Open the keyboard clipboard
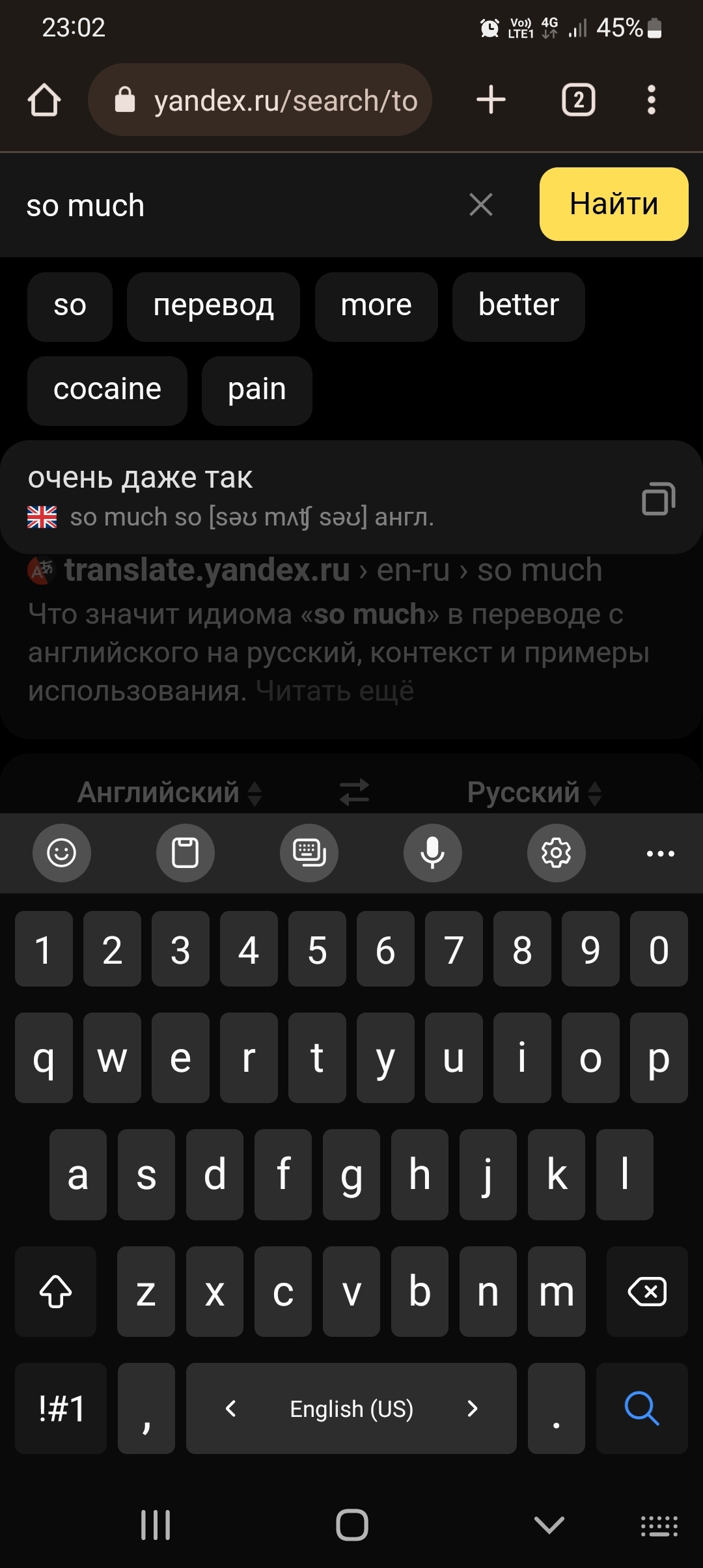This screenshot has height=1568, width=703. click(x=186, y=853)
